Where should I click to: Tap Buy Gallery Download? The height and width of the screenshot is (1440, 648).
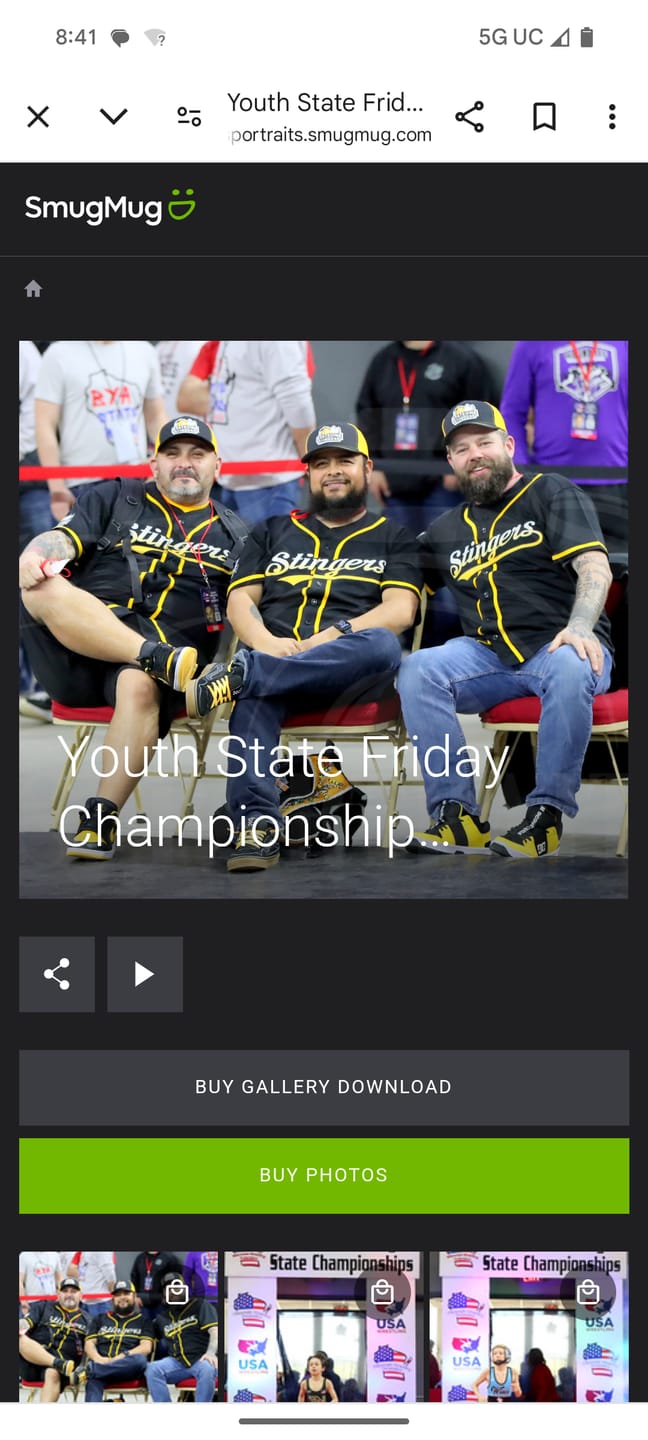coord(324,1087)
